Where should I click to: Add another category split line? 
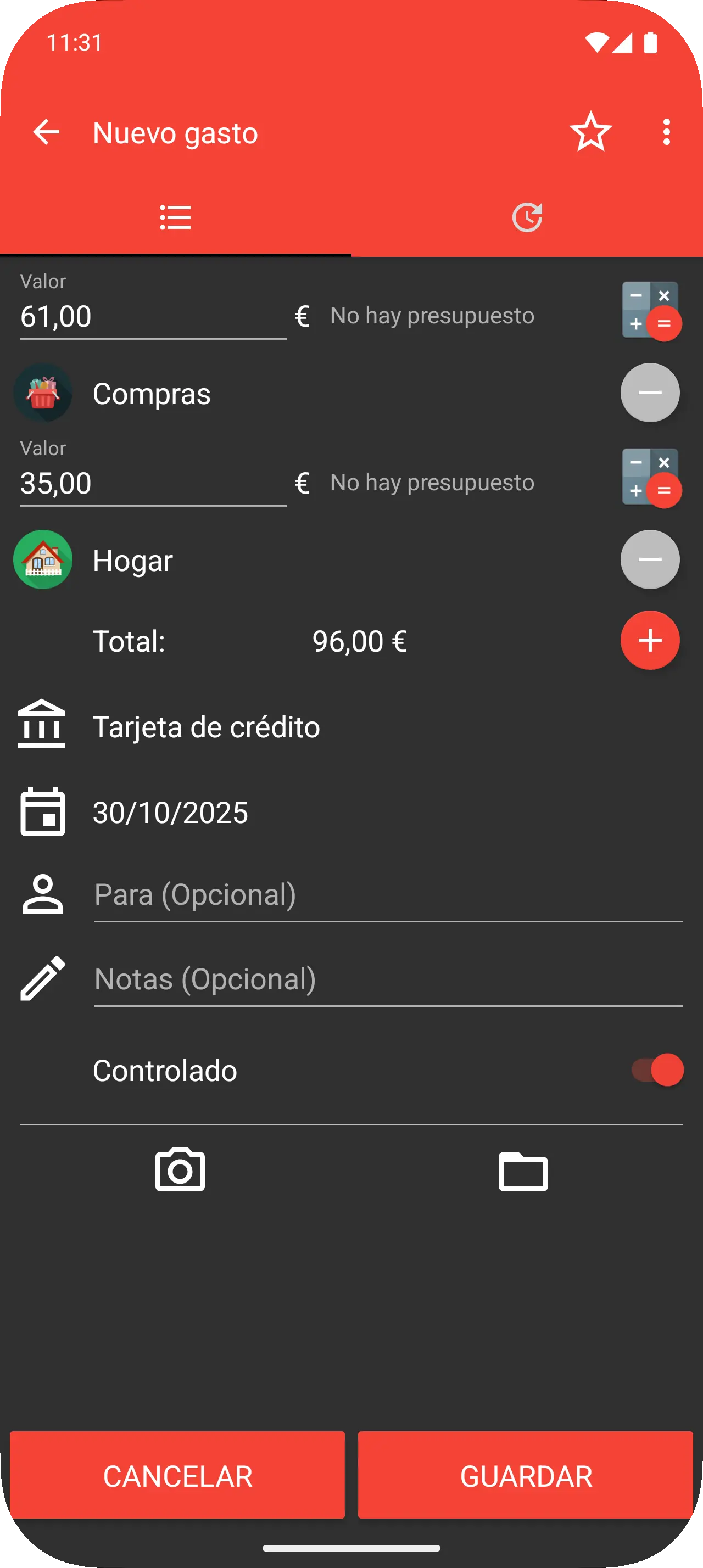click(x=649, y=640)
